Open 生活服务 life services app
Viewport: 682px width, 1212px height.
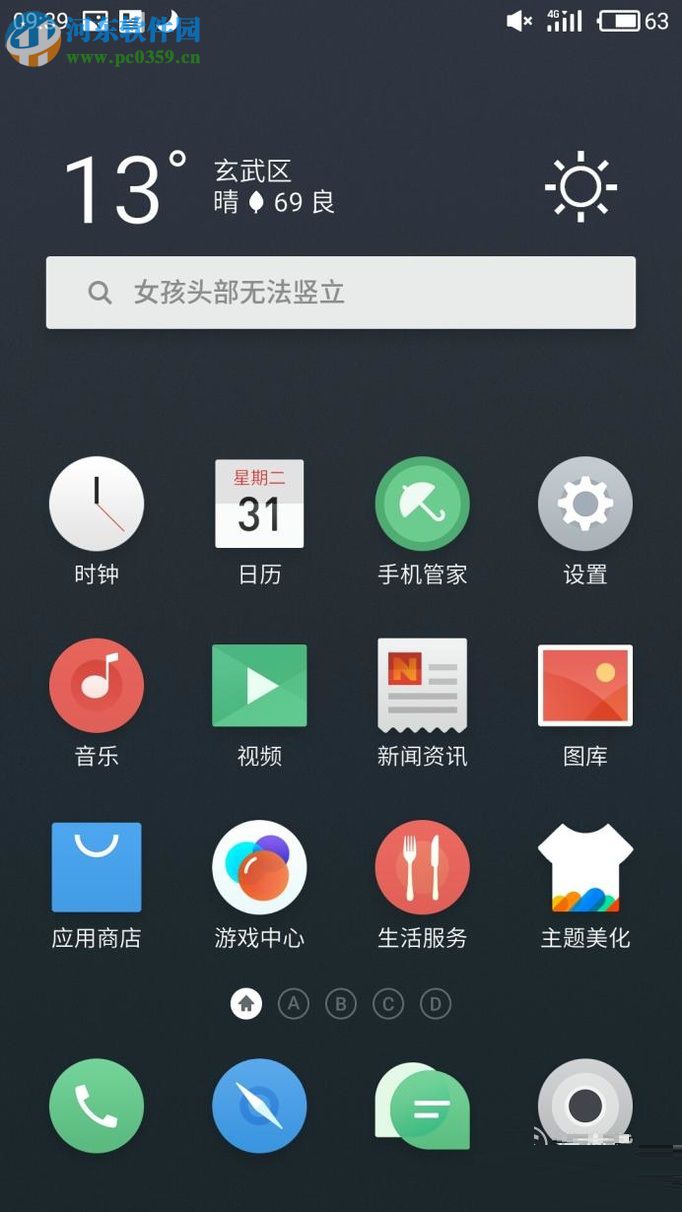422,868
